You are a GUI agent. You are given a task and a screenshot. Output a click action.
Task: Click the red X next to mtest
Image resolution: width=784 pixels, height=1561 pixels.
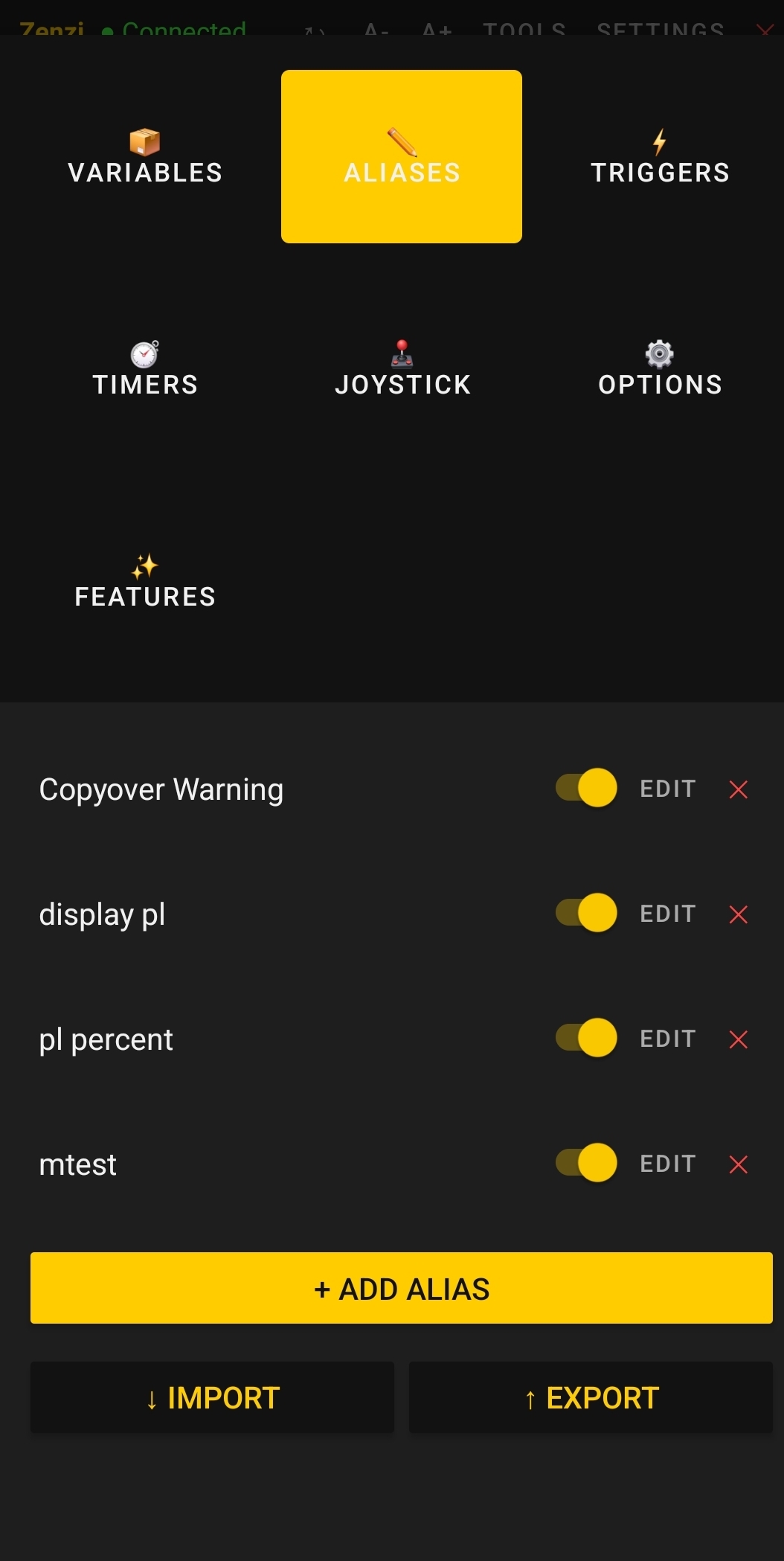pyautogui.click(x=738, y=1163)
